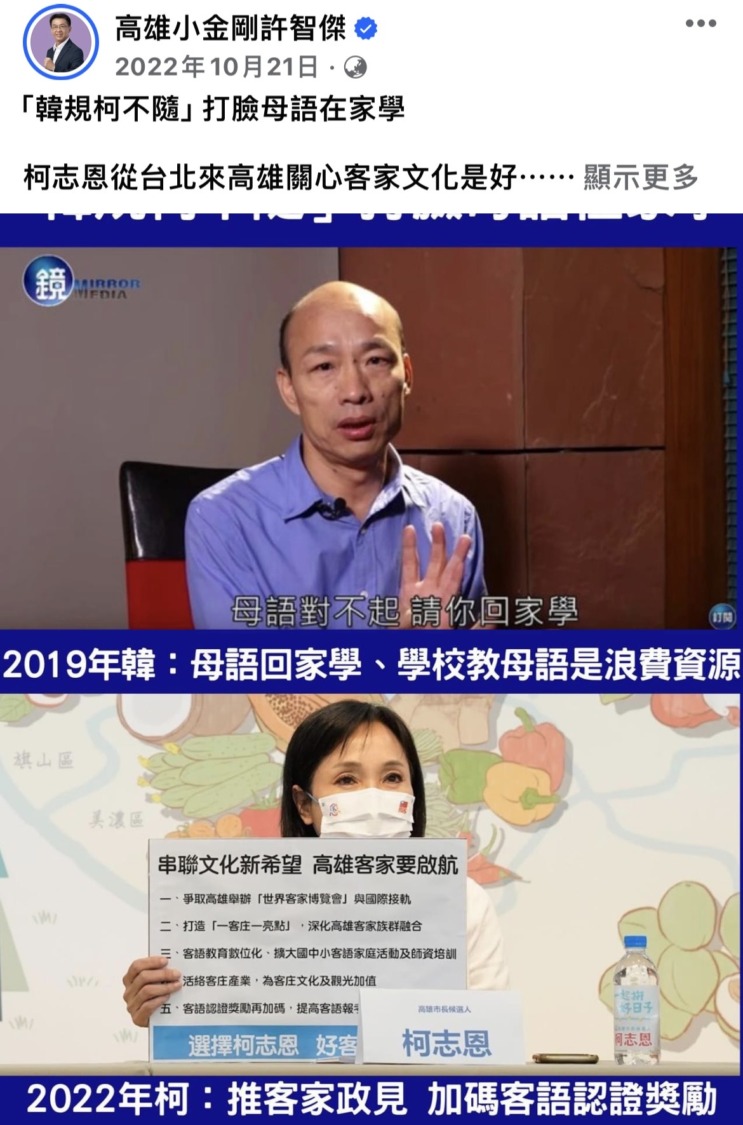Open the post date 2022年10月21日
This screenshot has width=743, height=1125.
coord(216,67)
